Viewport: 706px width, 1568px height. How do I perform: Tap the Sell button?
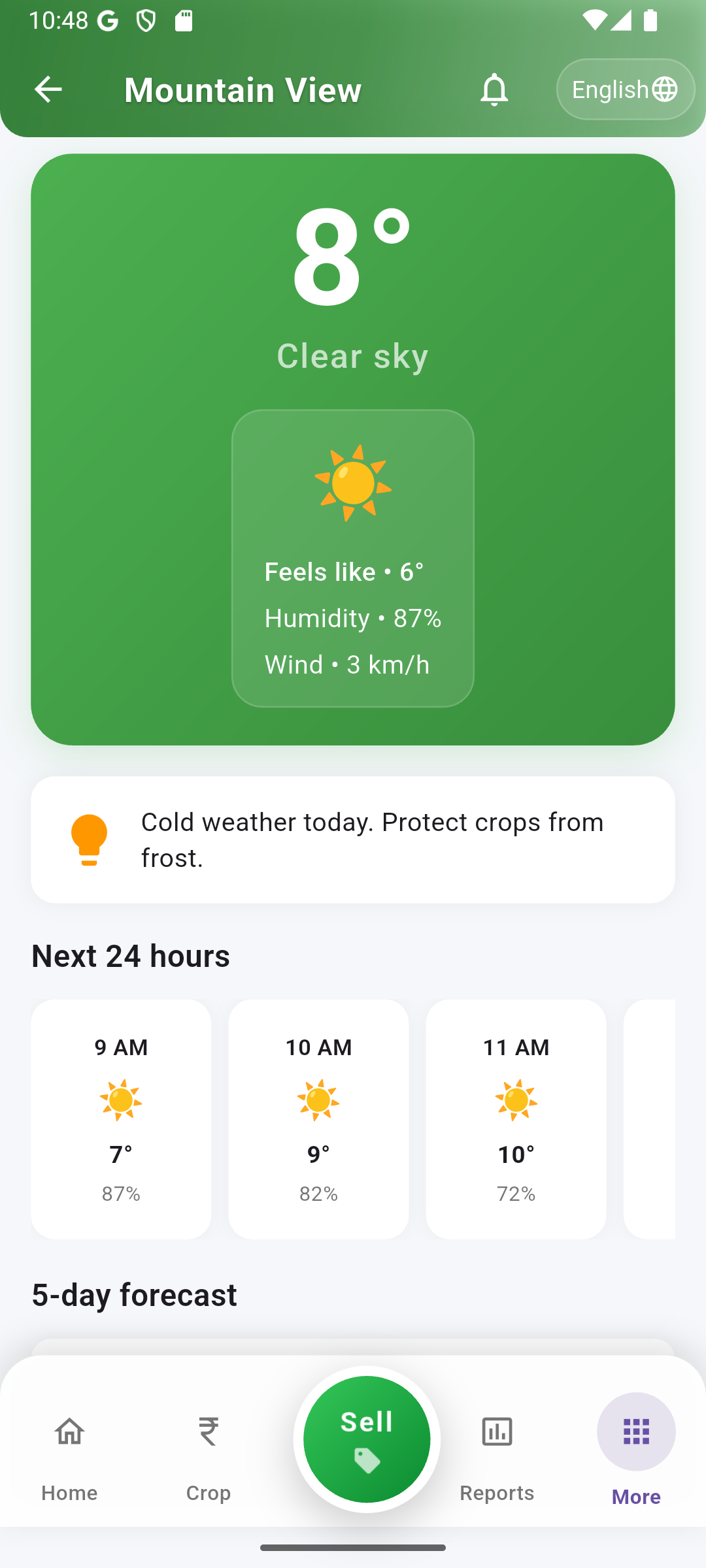point(366,1437)
